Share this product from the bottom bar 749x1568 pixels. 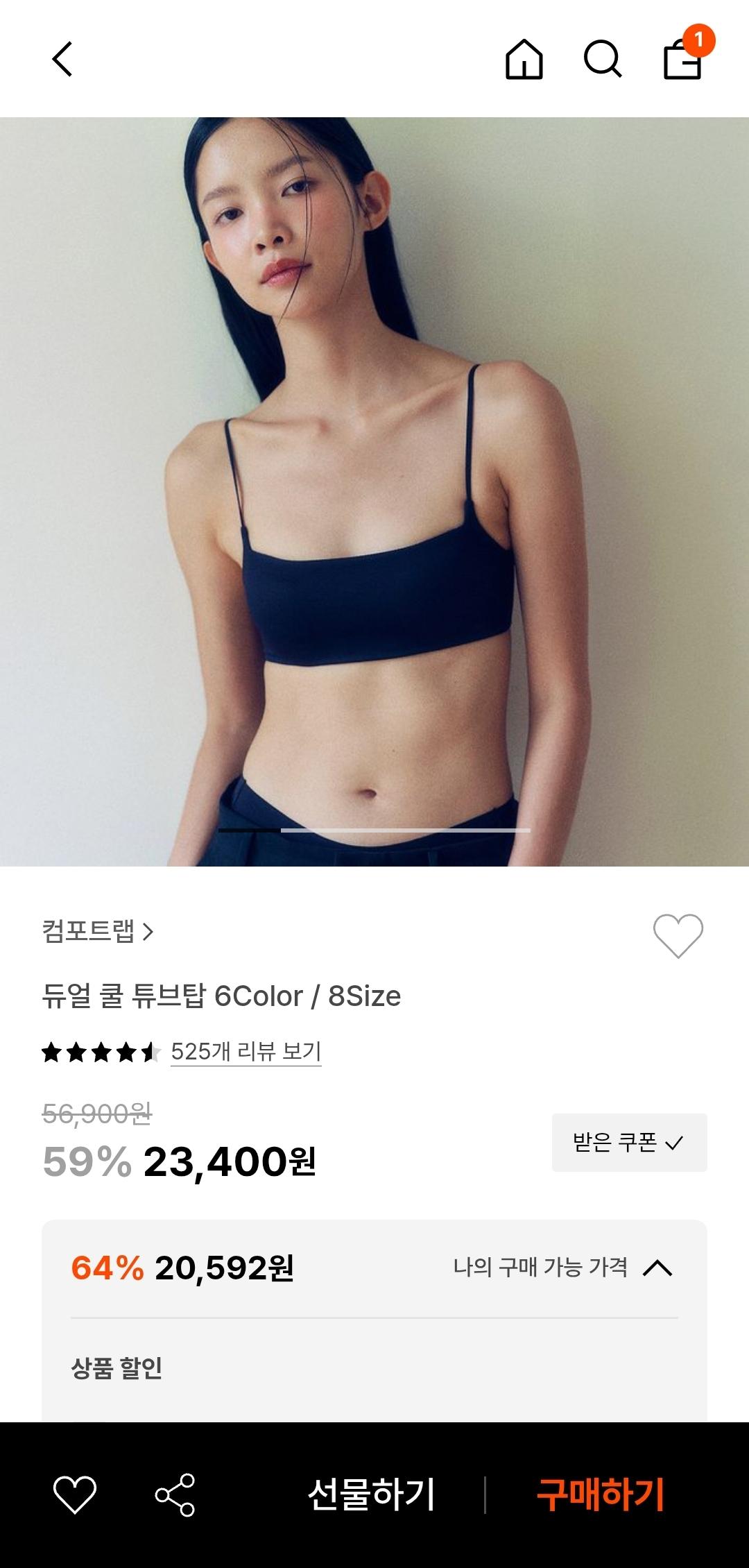[175, 1494]
